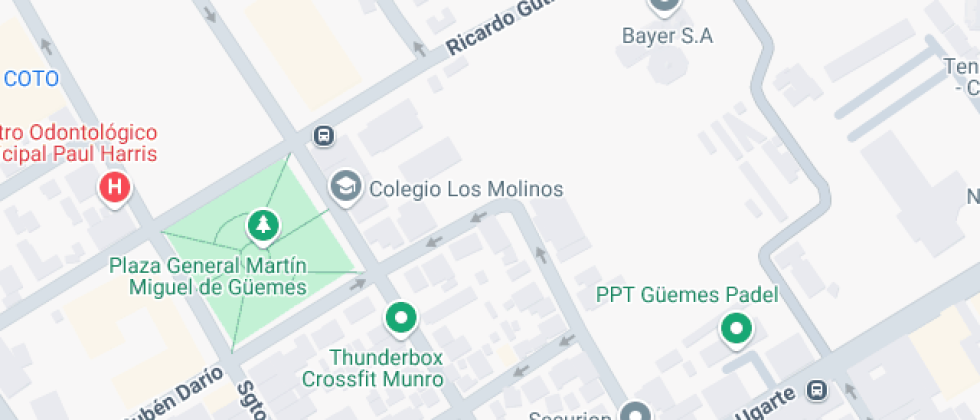Open the Colegio Los Molinos school marker
Screen dimensions: 980x420
tap(345, 186)
